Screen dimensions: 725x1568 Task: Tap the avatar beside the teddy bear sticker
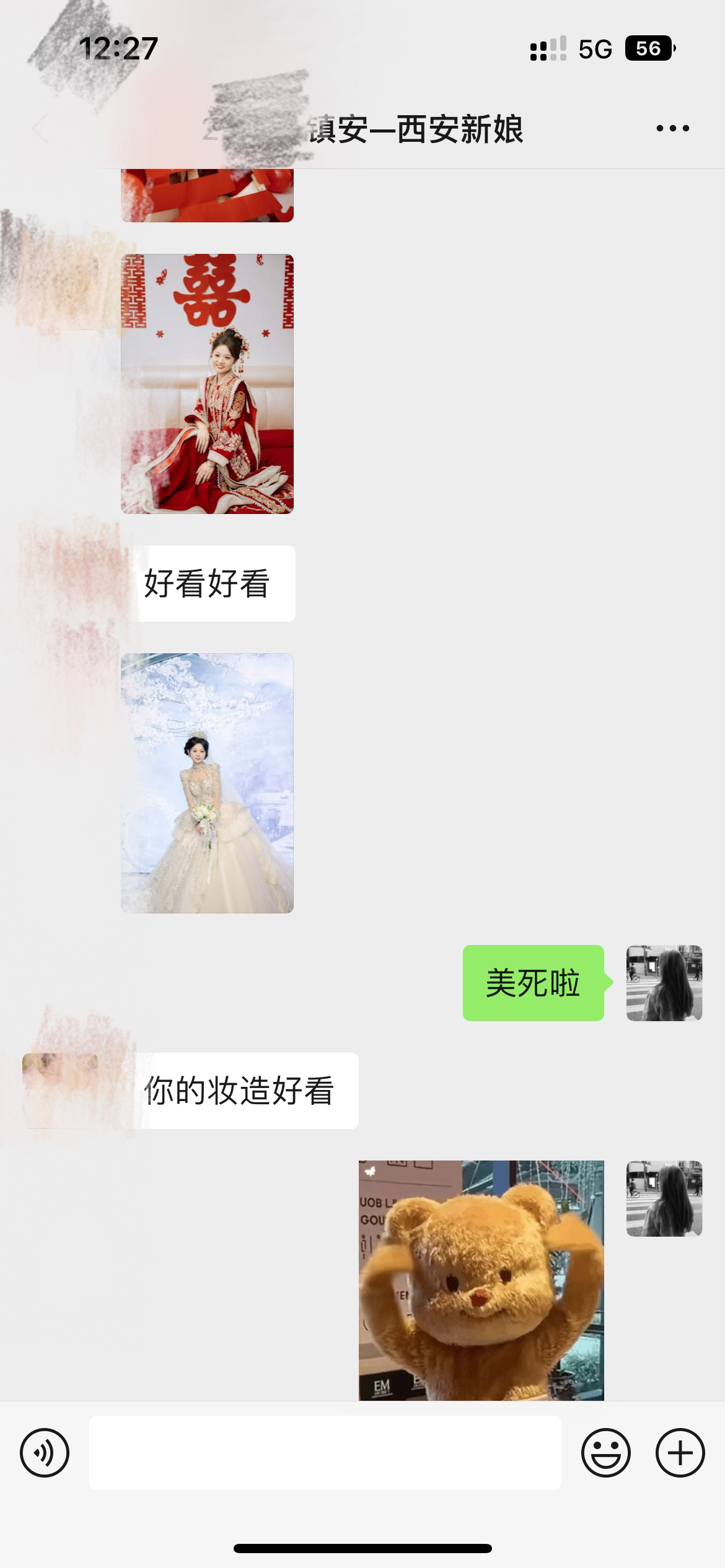click(664, 1198)
